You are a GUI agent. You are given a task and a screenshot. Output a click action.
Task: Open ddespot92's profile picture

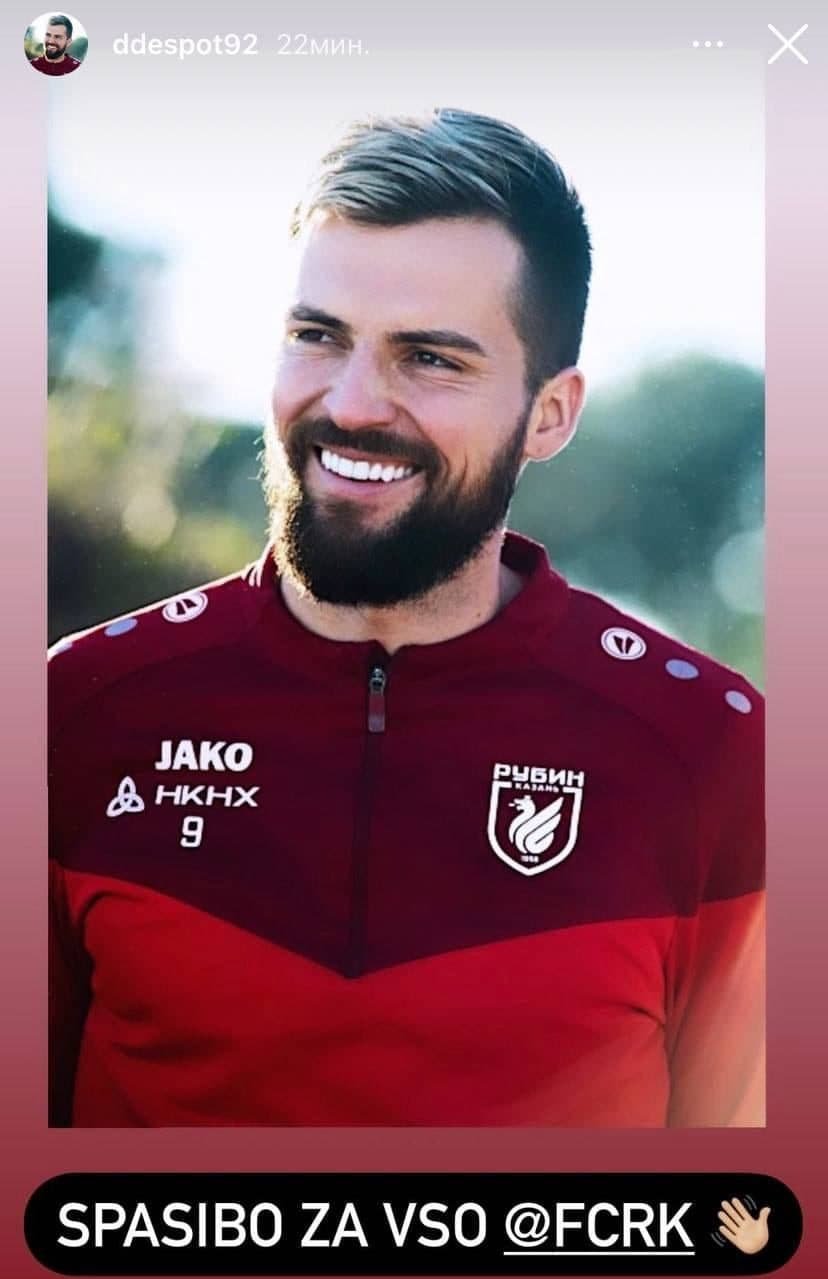coord(56,45)
